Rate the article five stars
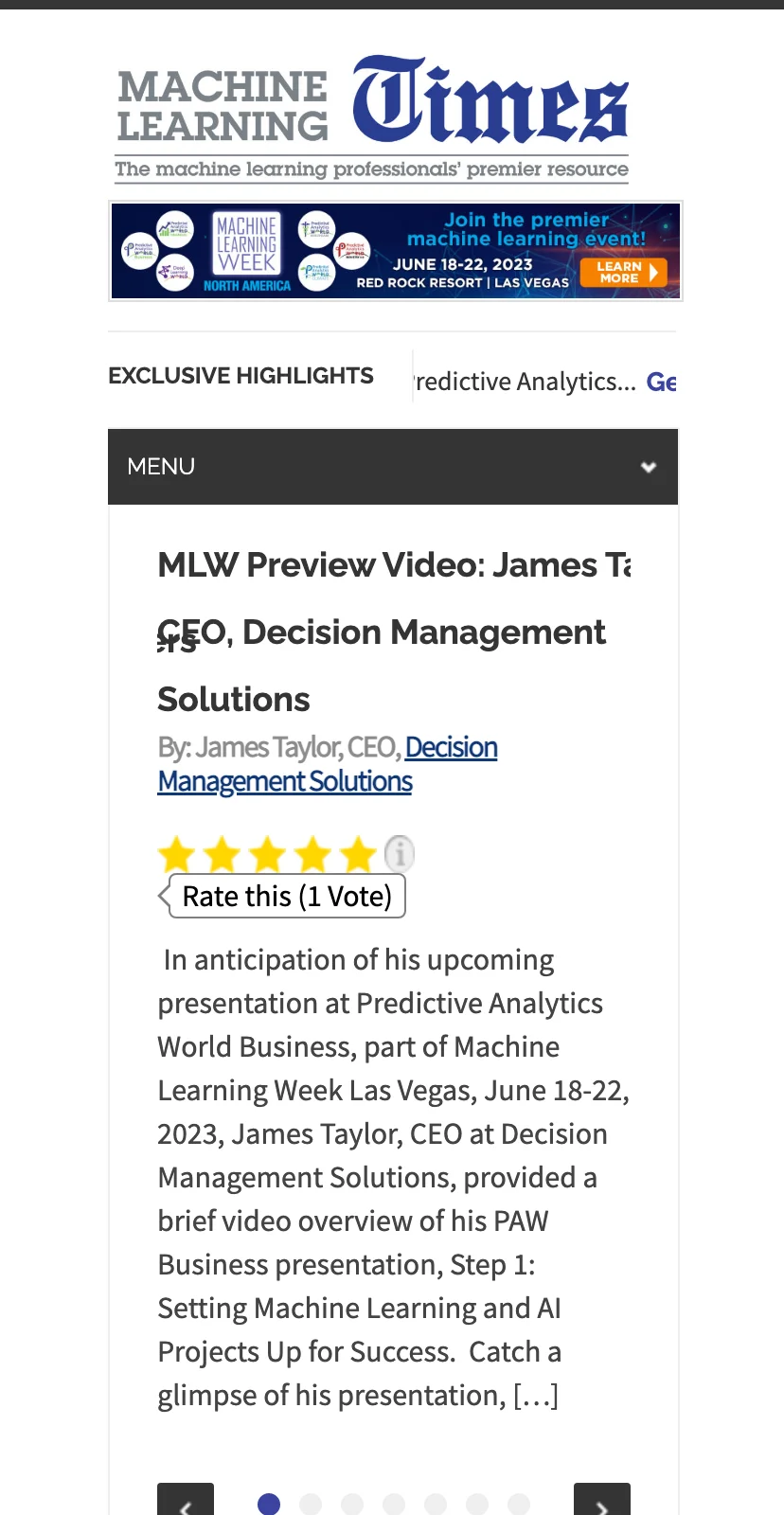Image resolution: width=784 pixels, height=1515 pixels. tap(358, 854)
